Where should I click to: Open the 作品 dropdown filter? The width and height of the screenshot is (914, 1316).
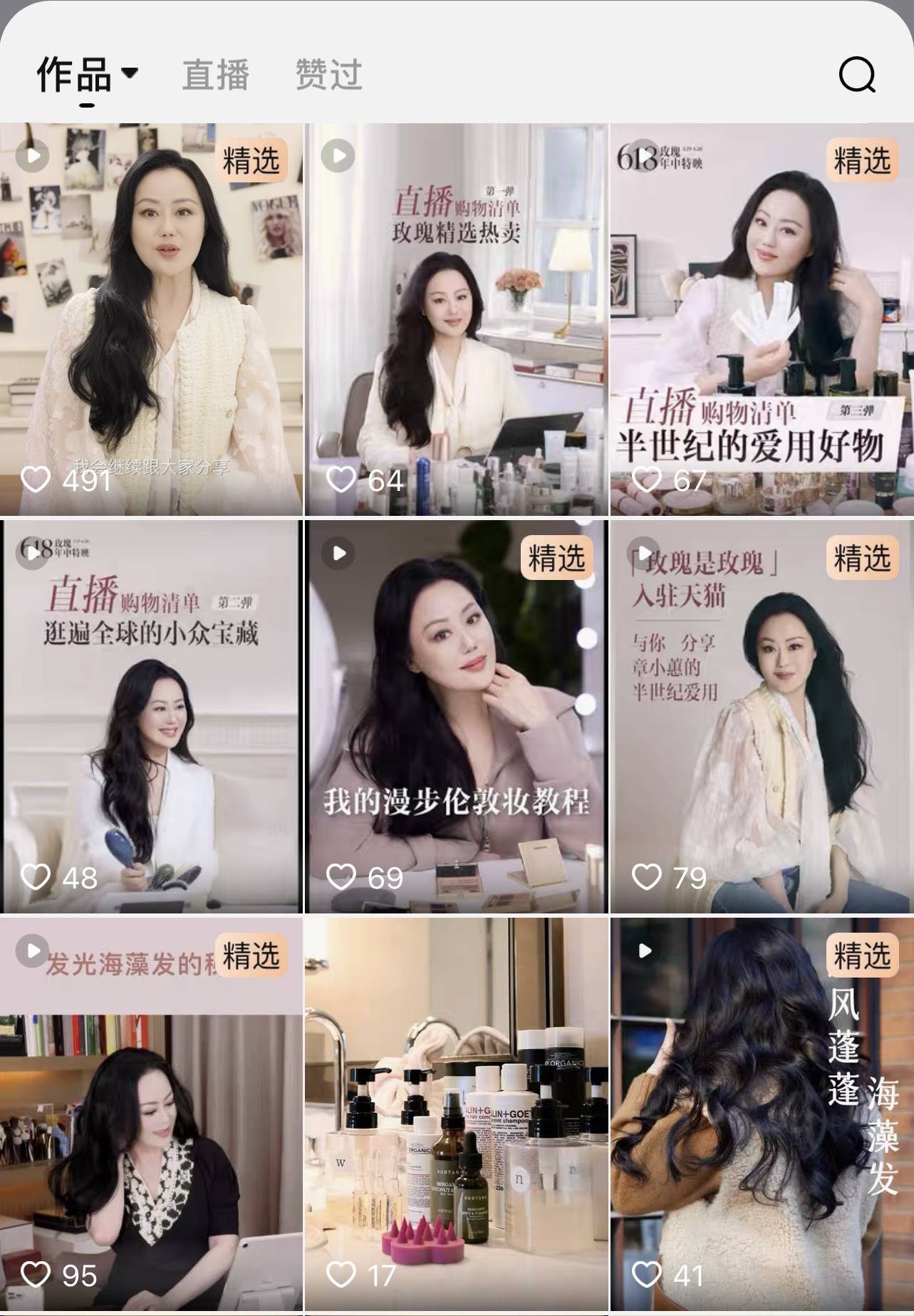point(87,74)
